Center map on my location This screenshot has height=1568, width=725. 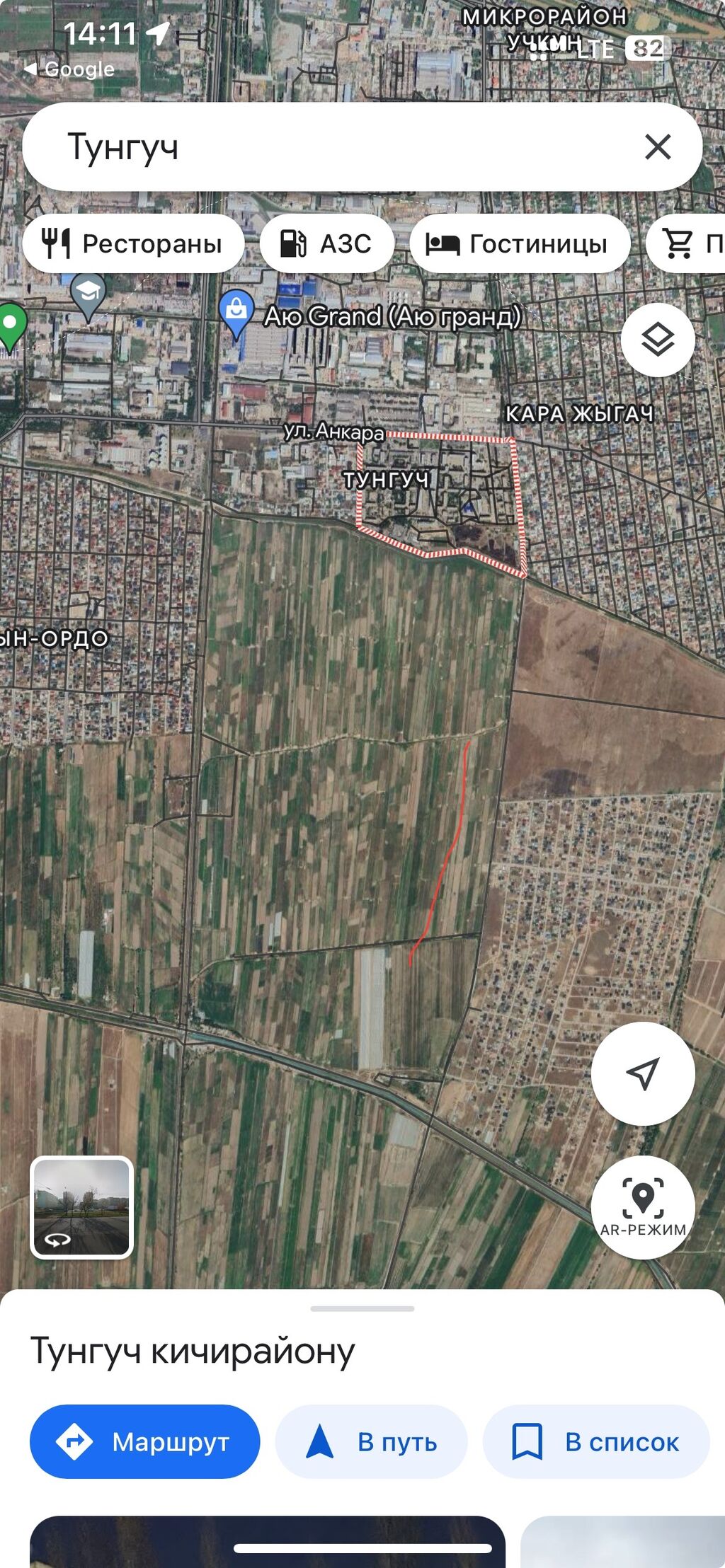(642, 1073)
